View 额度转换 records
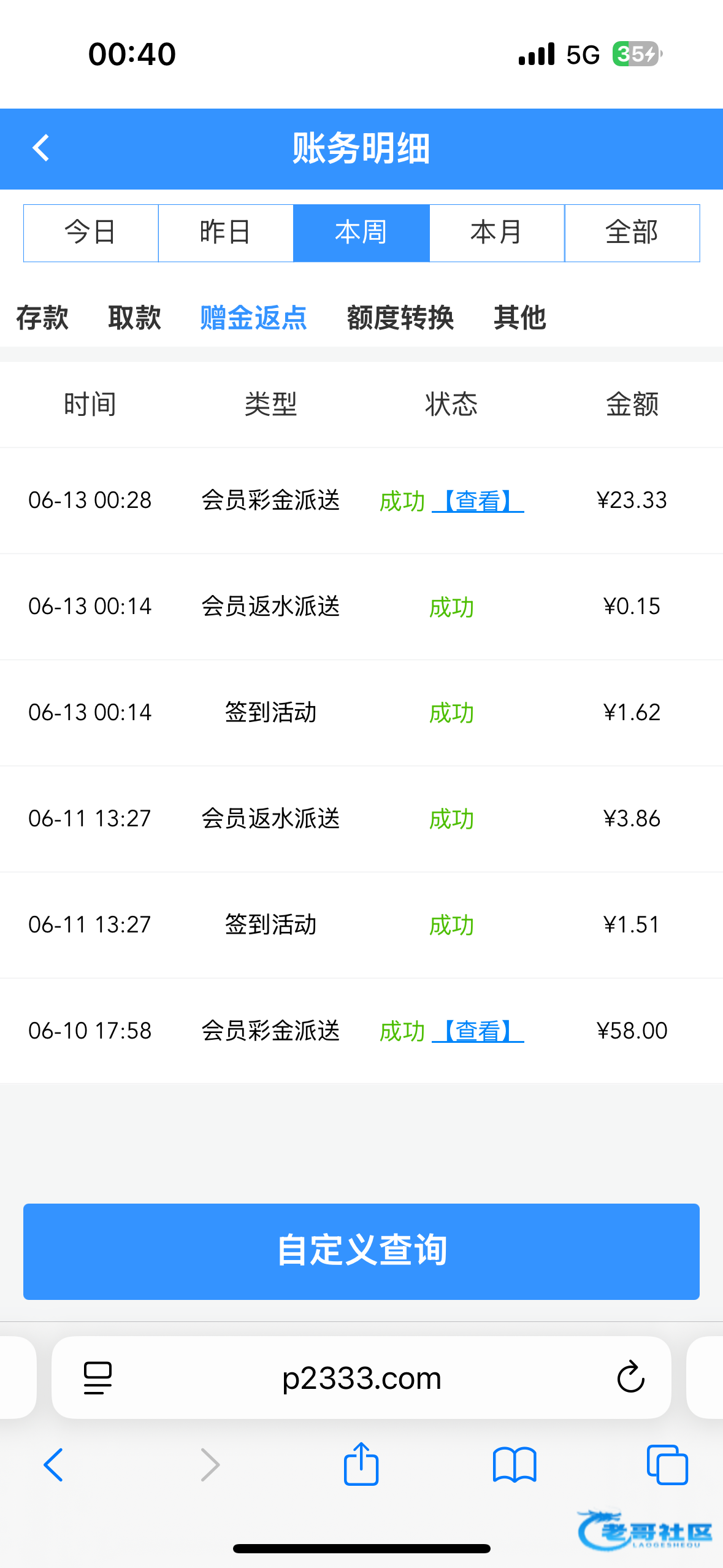This screenshot has height=1568, width=723. (400, 318)
